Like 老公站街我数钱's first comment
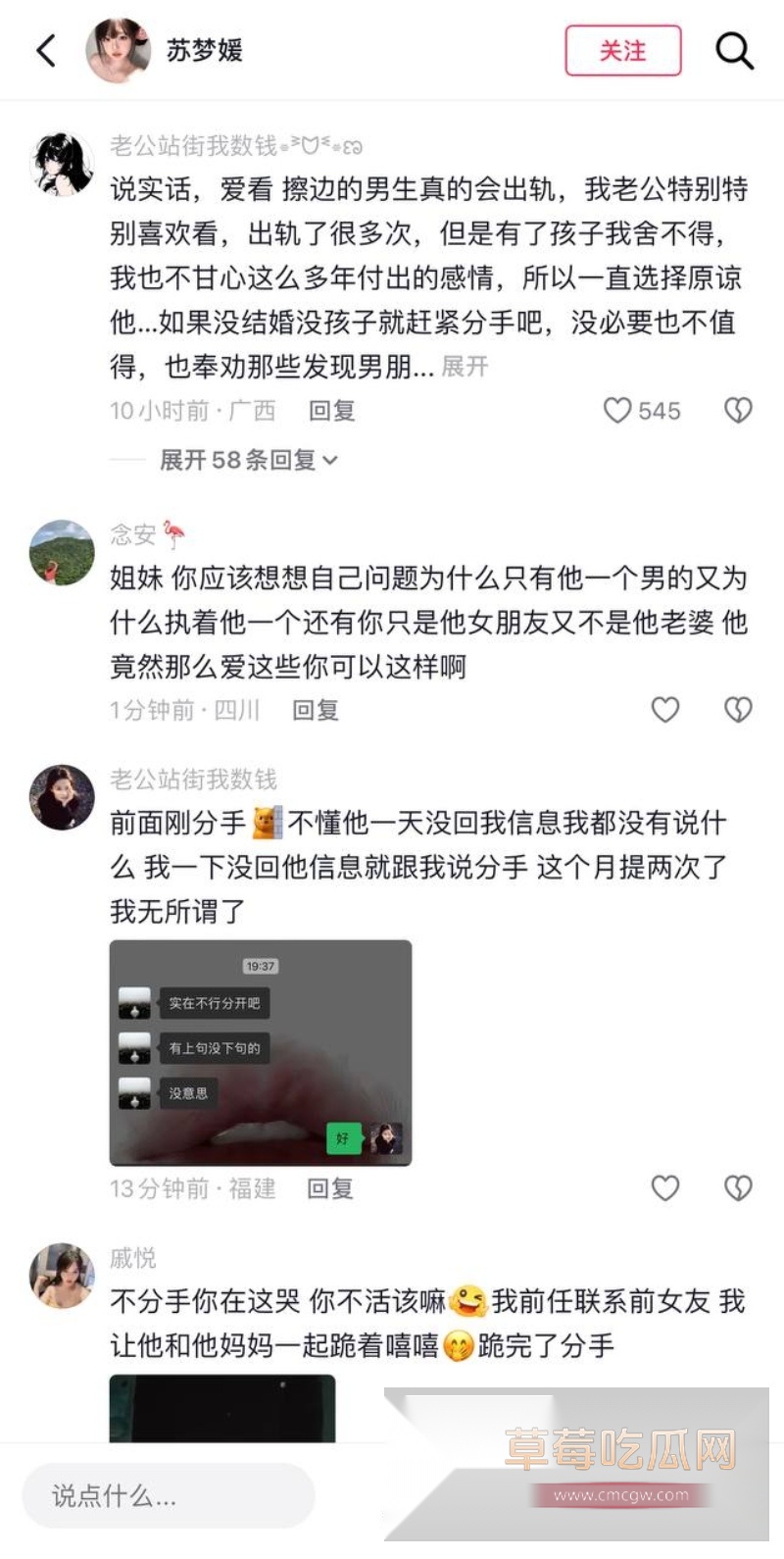The height and width of the screenshot is (1559, 784). click(618, 411)
